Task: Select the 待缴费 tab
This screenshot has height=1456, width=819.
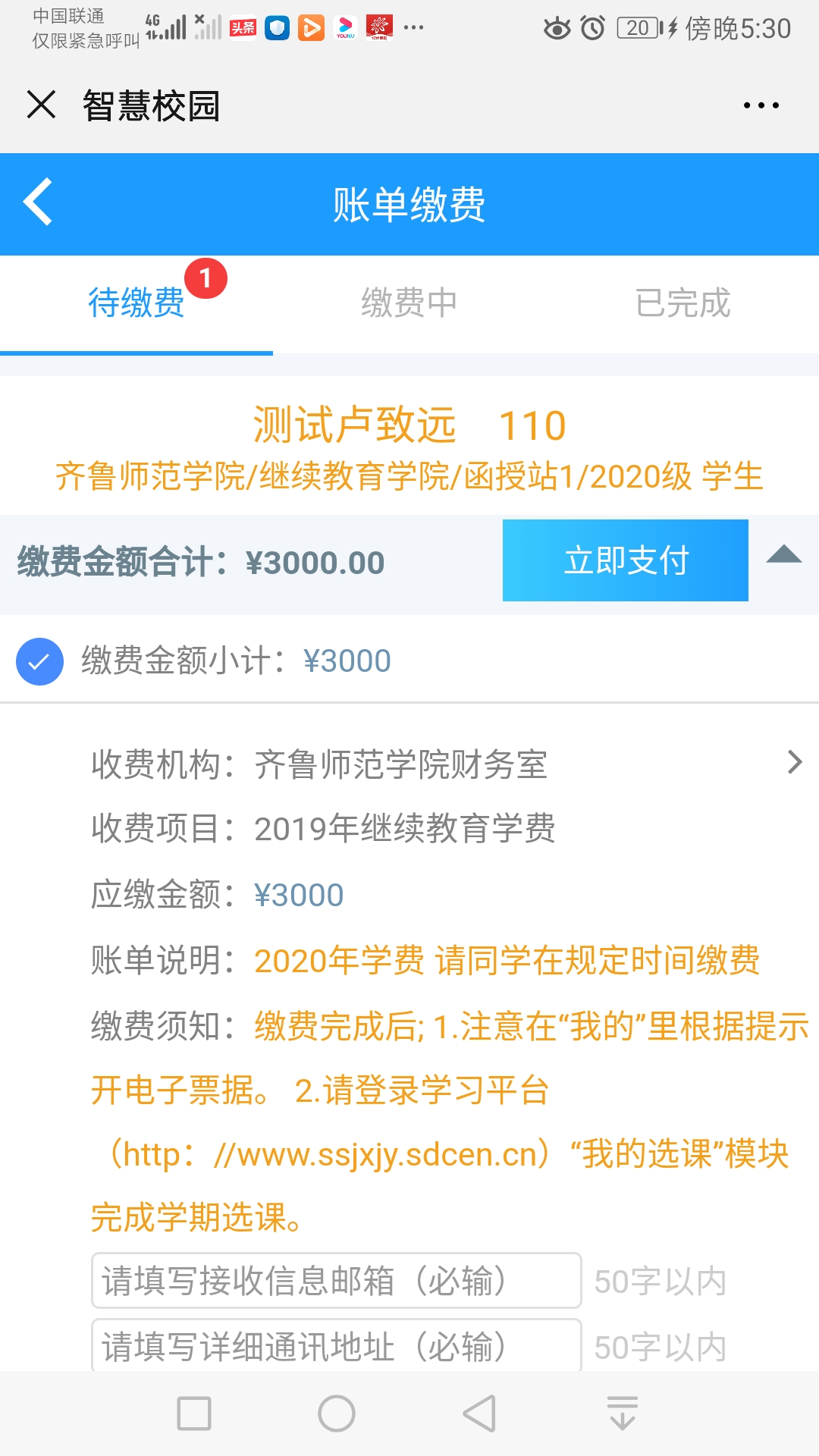Action: 136,303
